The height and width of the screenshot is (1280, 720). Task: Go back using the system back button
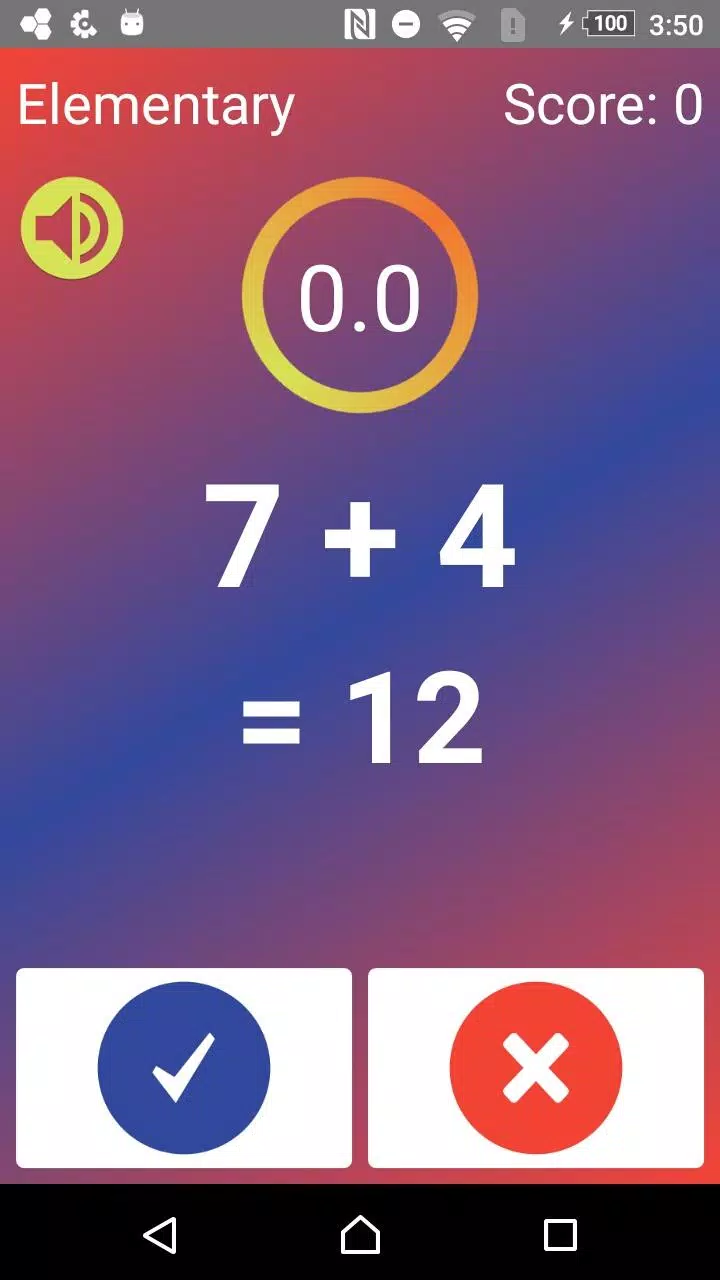pyautogui.click(x=160, y=1235)
